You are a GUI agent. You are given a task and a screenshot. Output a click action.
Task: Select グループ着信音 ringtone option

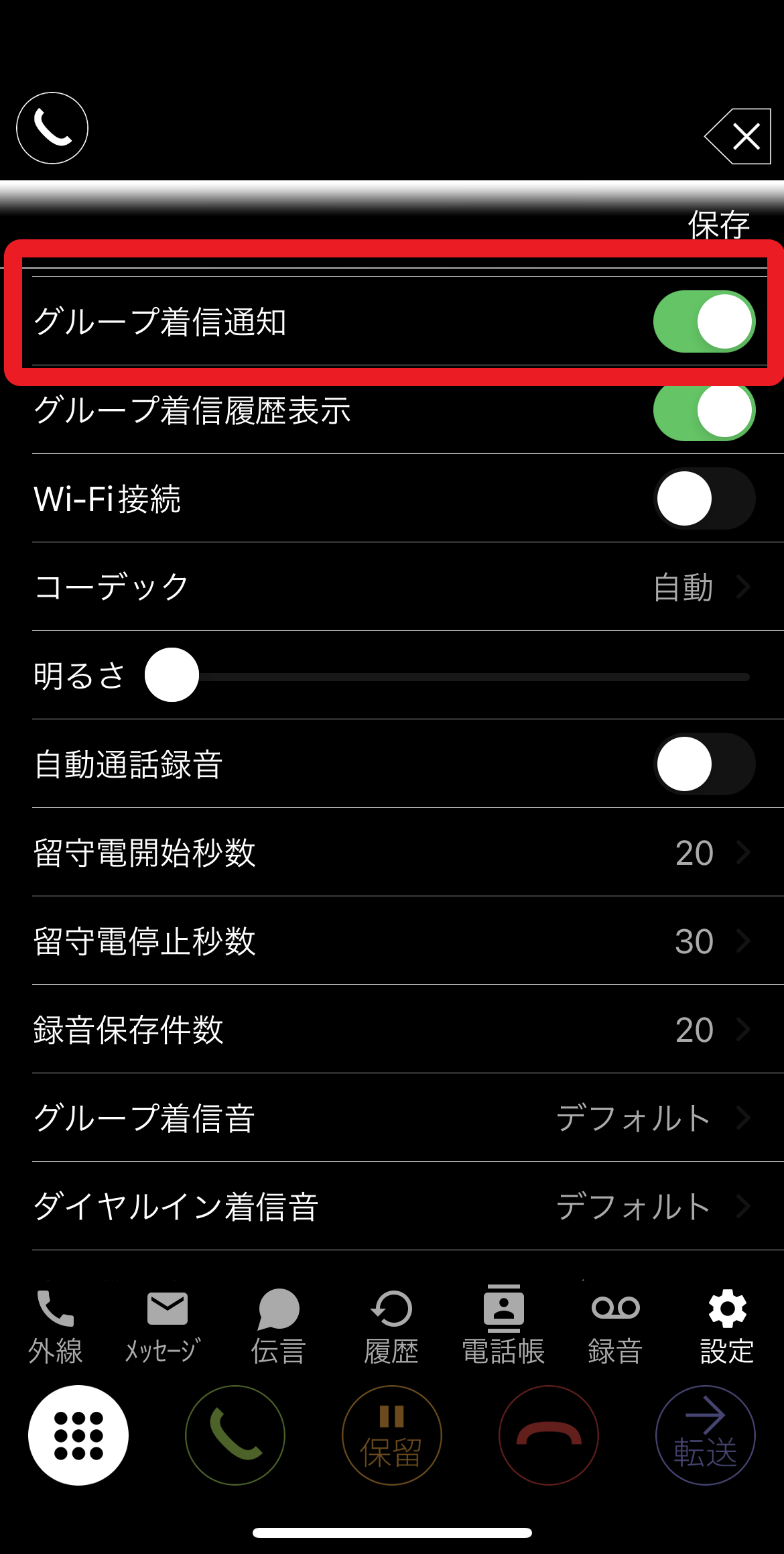pos(392,1118)
